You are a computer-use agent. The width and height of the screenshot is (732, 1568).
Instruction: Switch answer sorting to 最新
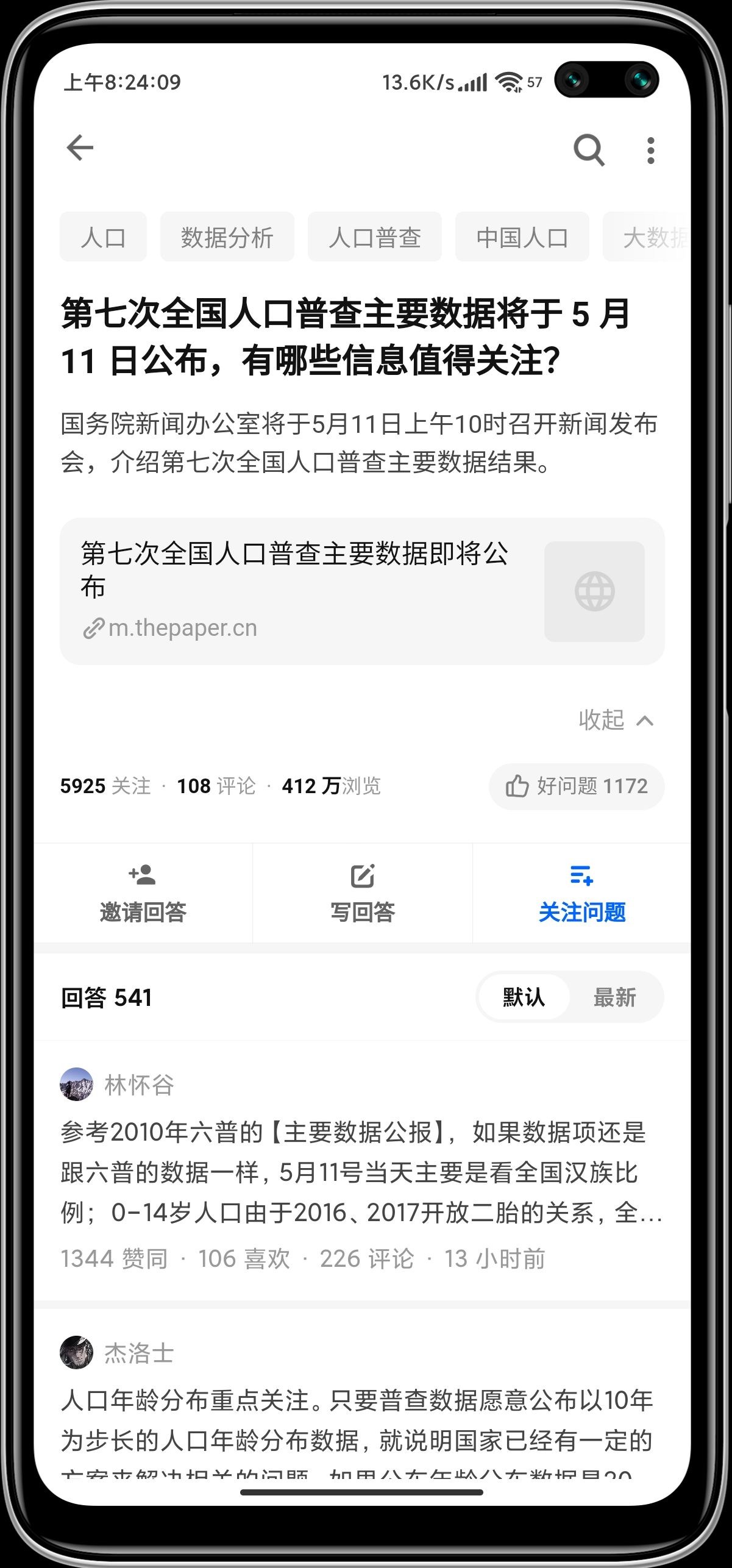(614, 997)
